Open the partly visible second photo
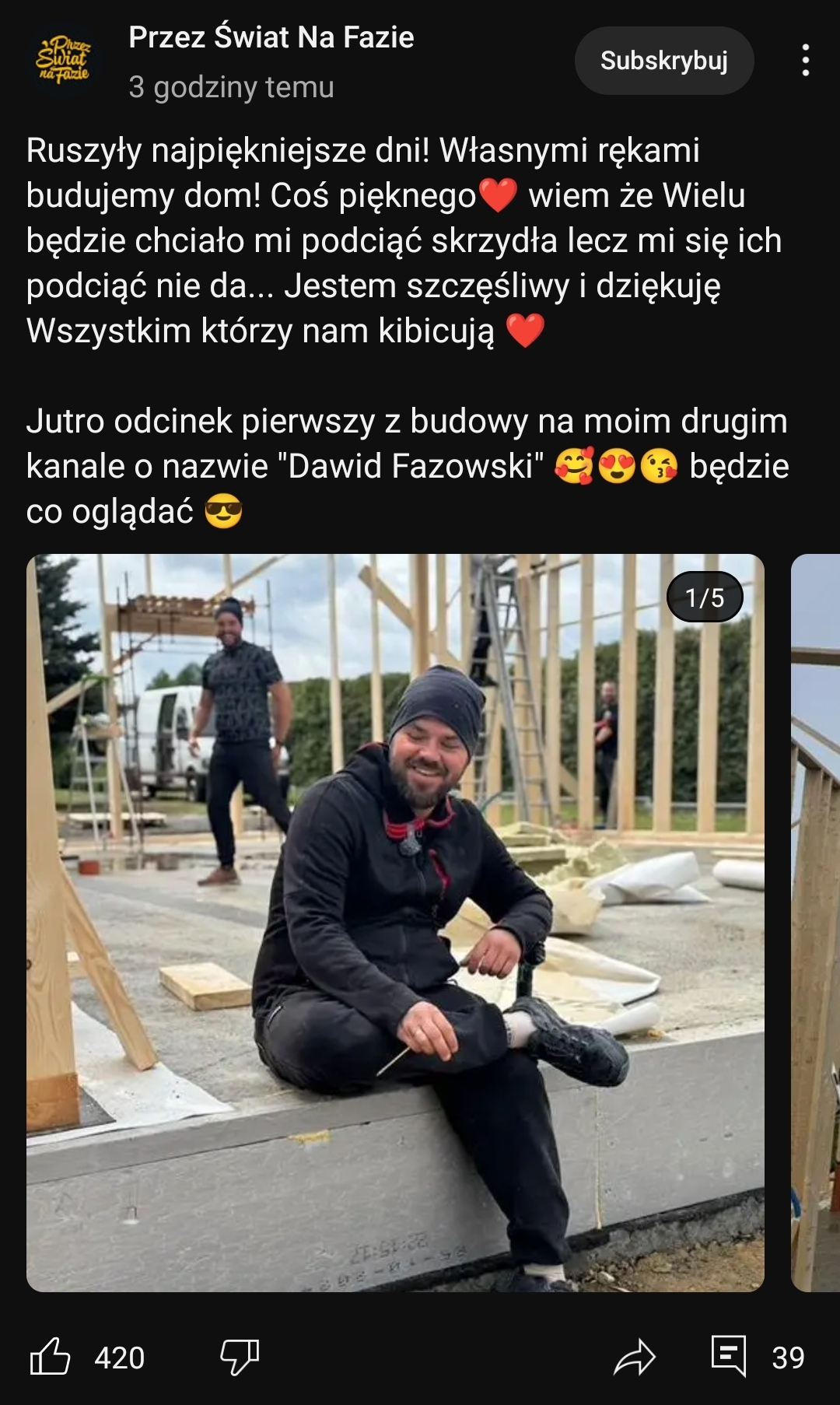840x1405 pixels. (815, 923)
